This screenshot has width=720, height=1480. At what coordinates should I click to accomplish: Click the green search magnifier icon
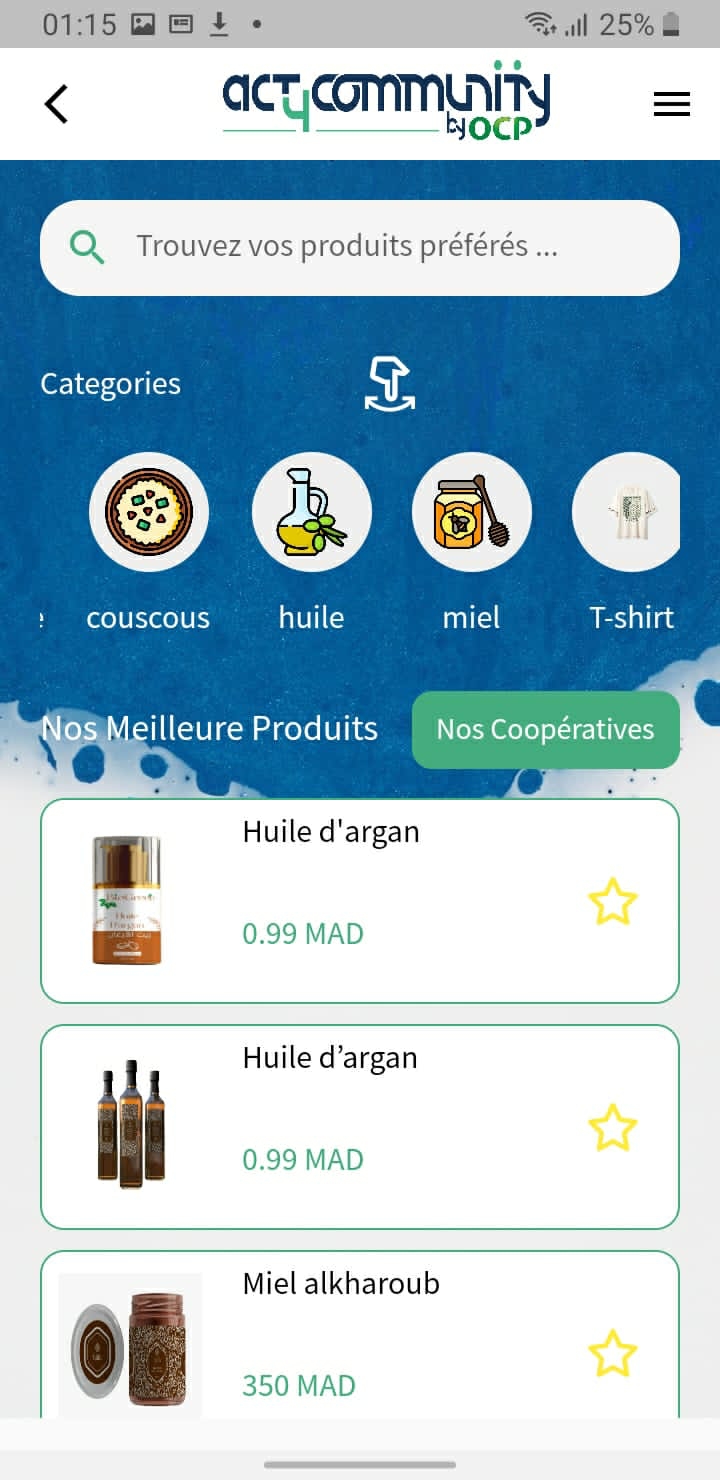(x=86, y=246)
